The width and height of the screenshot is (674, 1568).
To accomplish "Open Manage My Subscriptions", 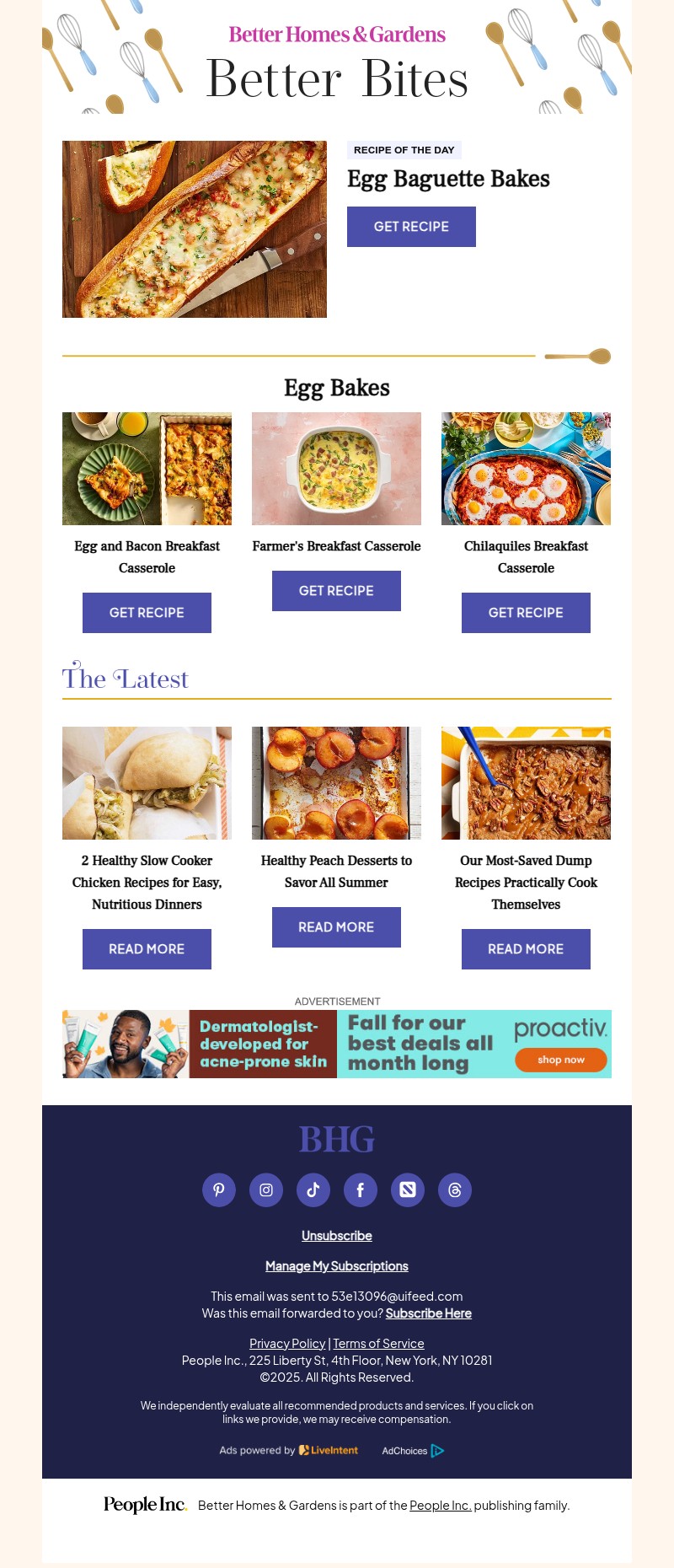I will coord(337,1266).
